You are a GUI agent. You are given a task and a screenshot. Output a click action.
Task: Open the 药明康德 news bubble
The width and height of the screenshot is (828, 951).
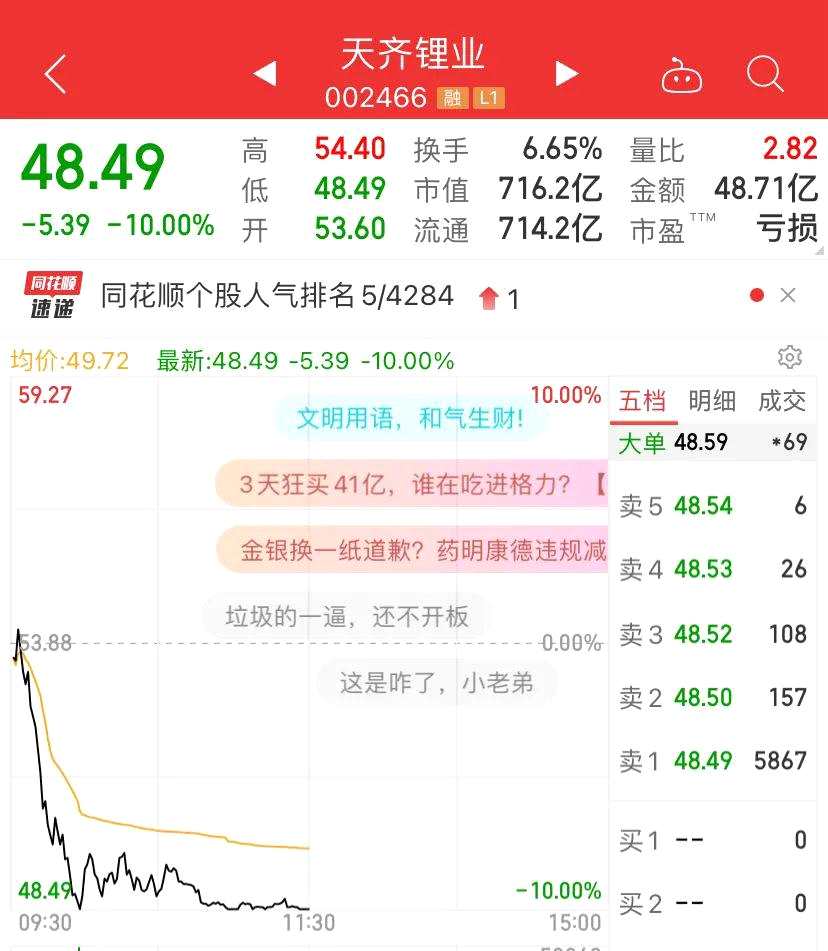[420, 551]
